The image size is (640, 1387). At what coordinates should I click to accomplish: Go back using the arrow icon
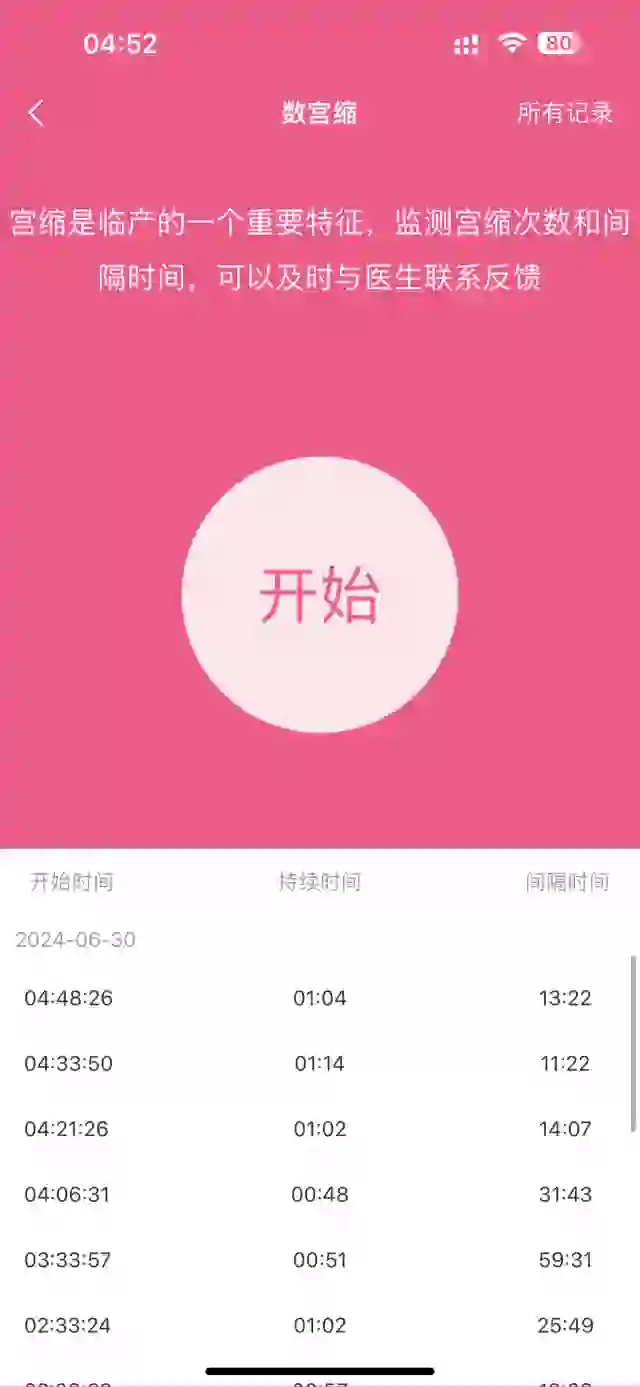coord(36,113)
